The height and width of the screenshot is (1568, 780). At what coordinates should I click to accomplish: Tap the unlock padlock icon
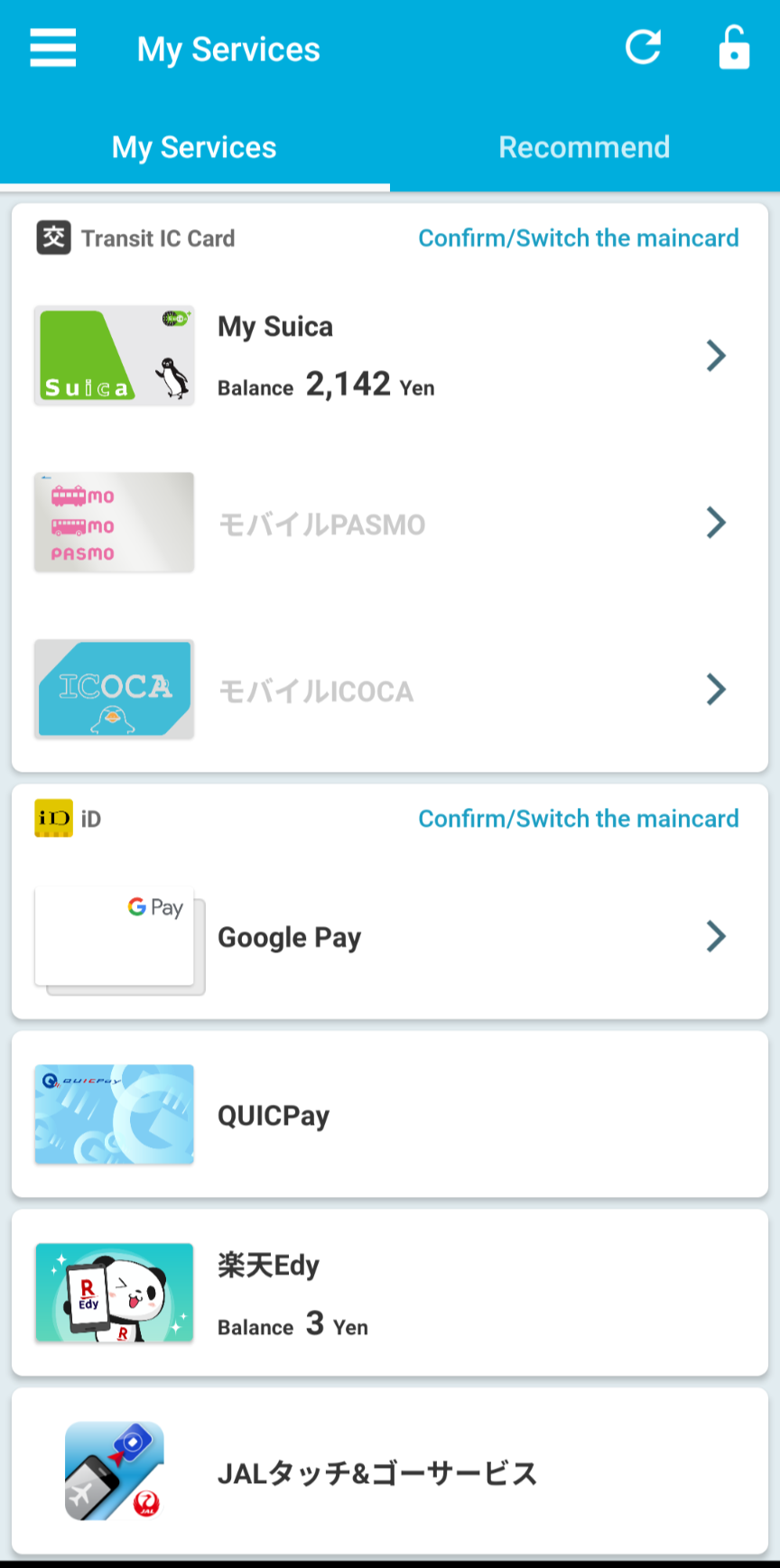point(733,48)
